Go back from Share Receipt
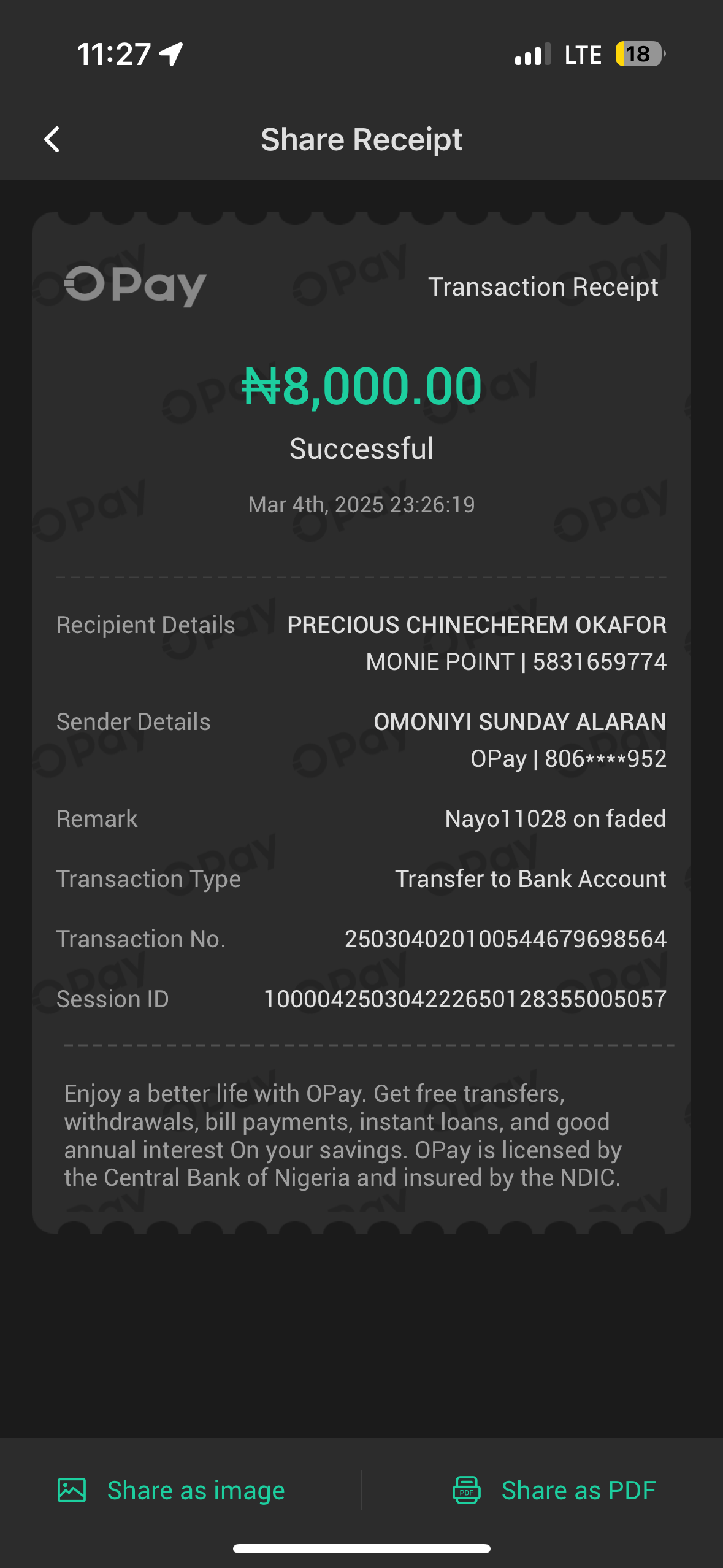This screenshot has width=723, height=1568. click(52, 139)
